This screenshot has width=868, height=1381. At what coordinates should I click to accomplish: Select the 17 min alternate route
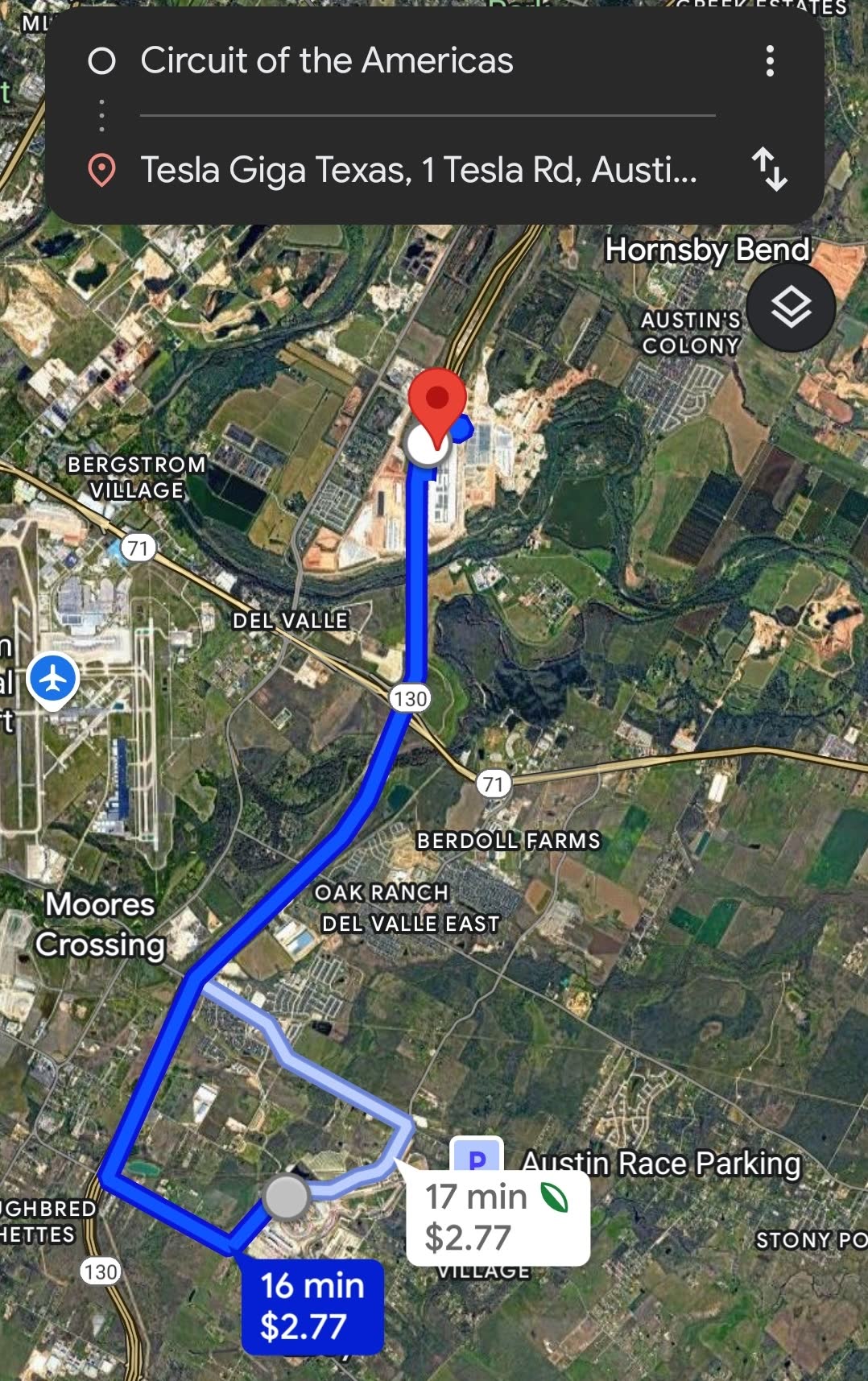(497, 1217)
